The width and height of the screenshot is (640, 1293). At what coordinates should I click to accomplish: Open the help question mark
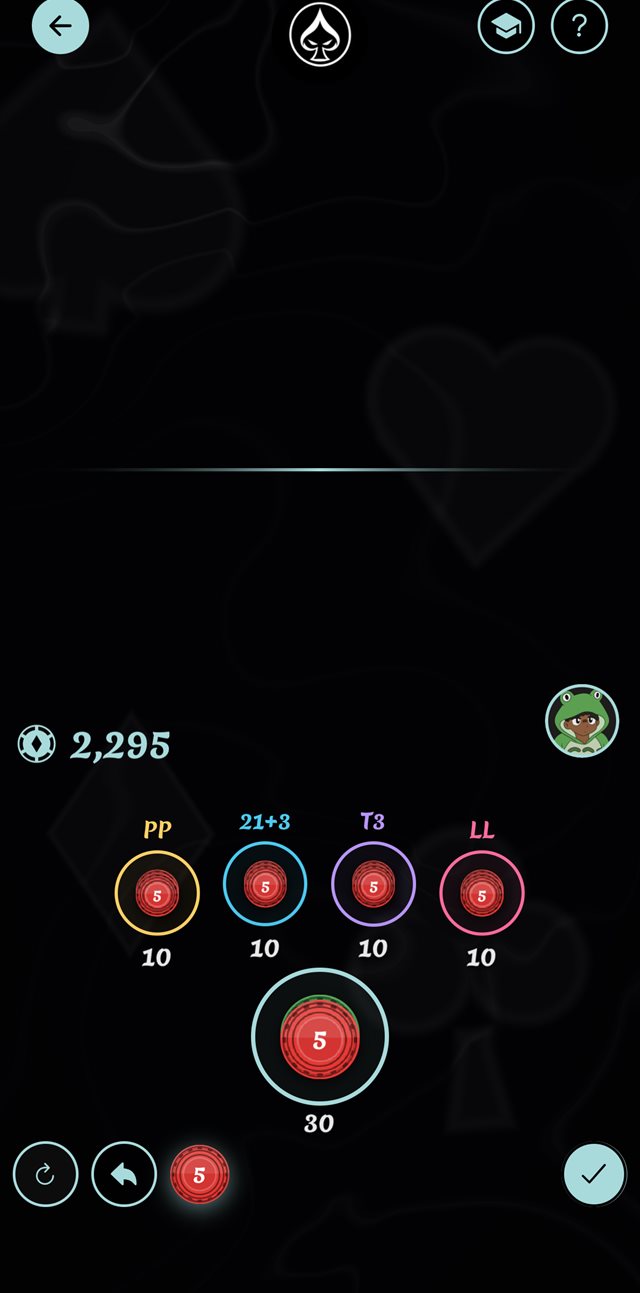(580, 26)
